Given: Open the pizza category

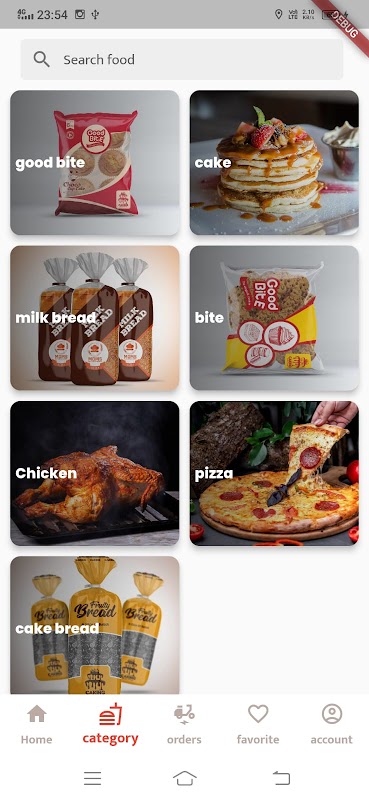Looking at the screenshot, I should [275, 473].
